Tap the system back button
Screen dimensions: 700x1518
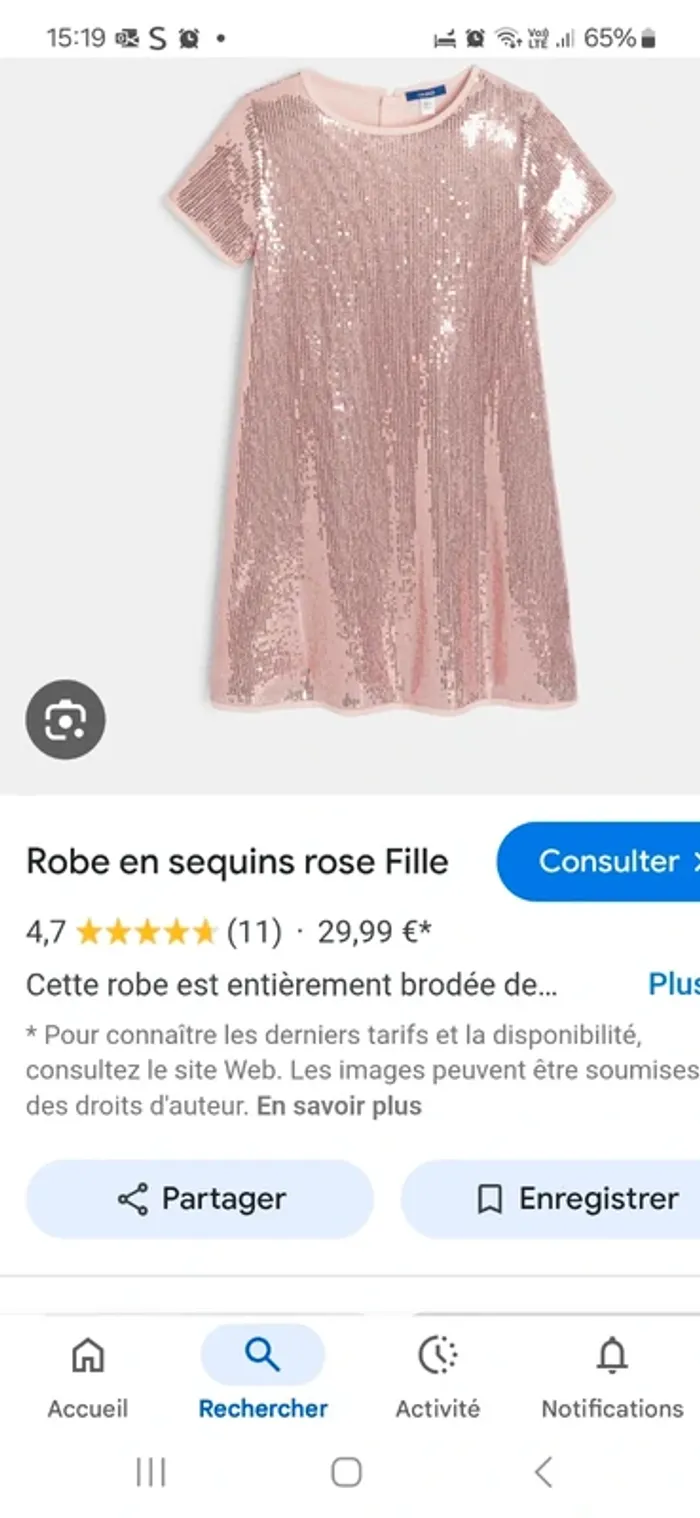coord(543,1472)
